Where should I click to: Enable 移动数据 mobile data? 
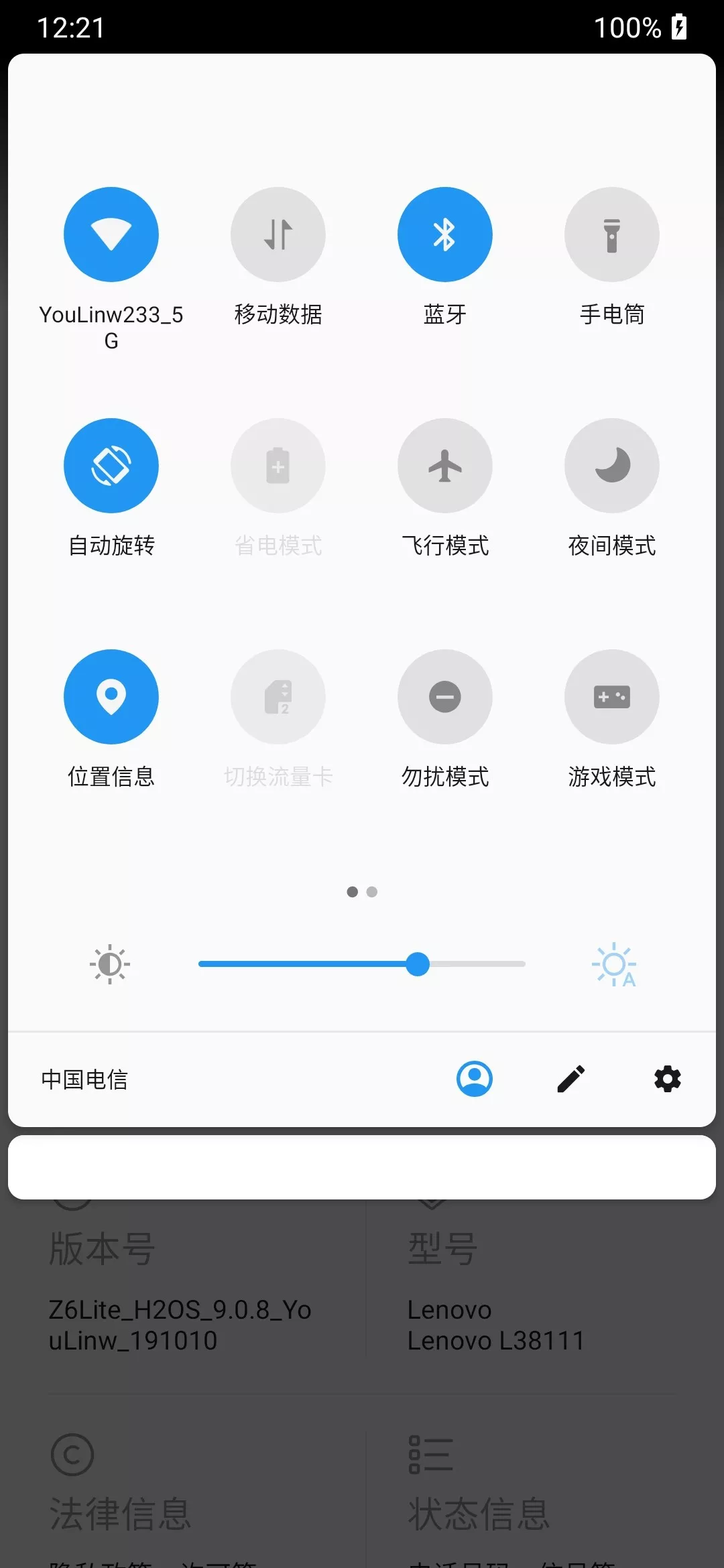coord(278,235)
